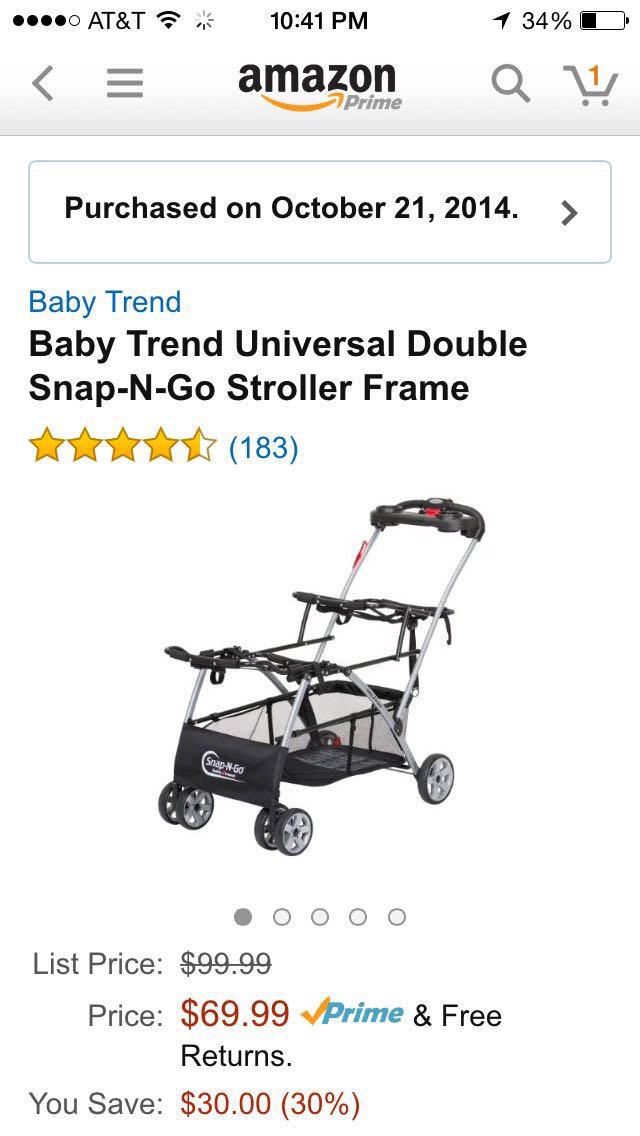This screenshot has height=1136, width=640.
Task: Open the hamburger menu
Action: point(125,83)
